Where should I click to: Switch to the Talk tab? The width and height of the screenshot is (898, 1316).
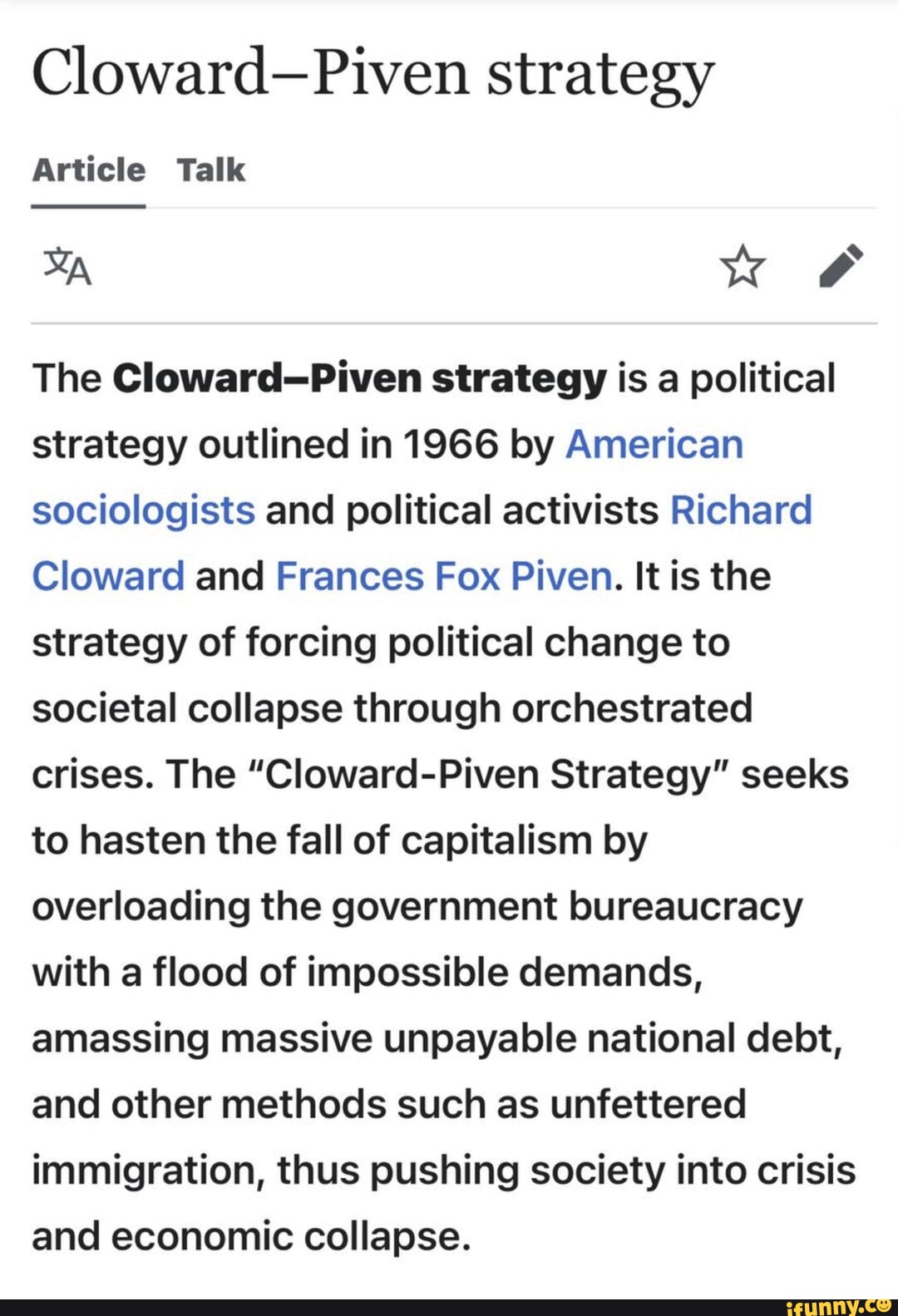210,169
